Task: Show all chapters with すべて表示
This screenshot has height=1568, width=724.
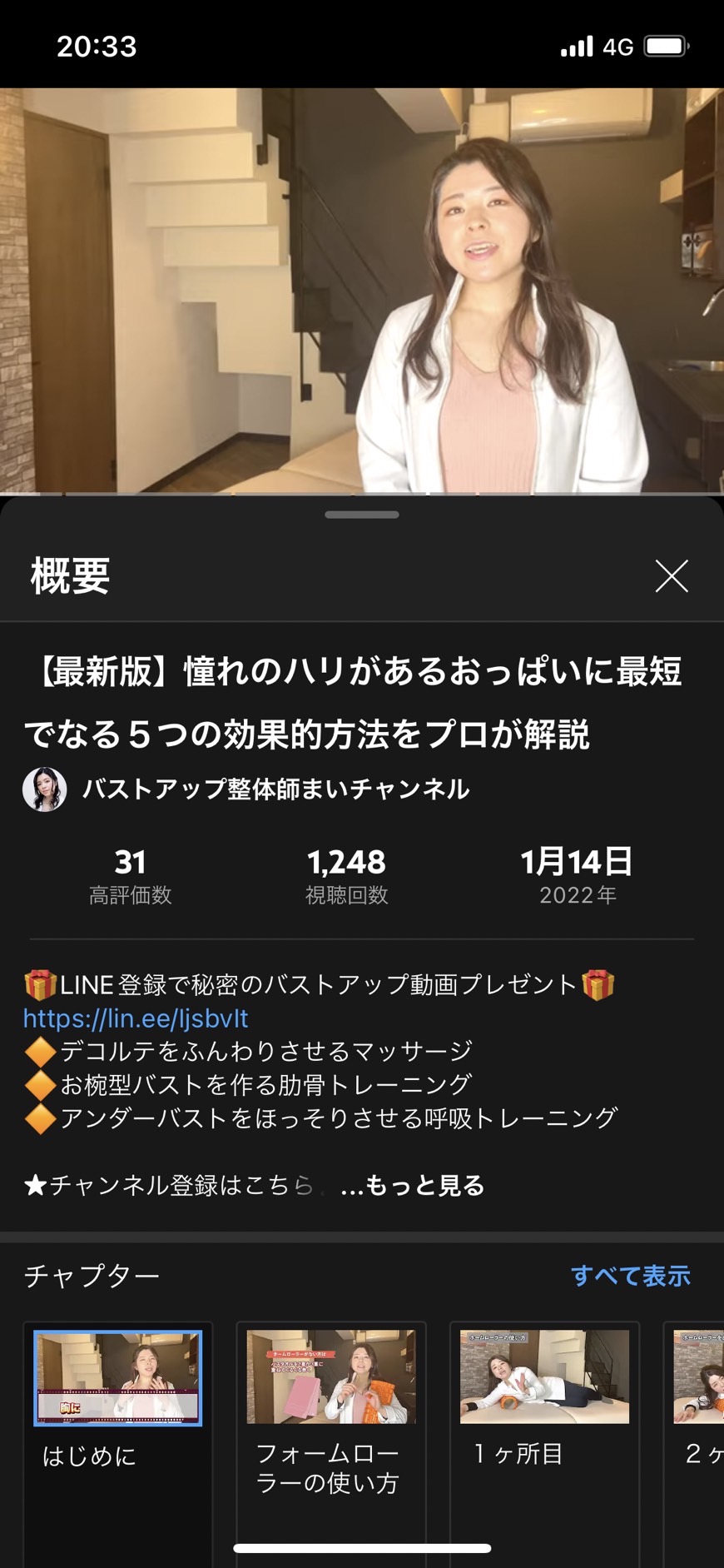Action: point(630,1275)
